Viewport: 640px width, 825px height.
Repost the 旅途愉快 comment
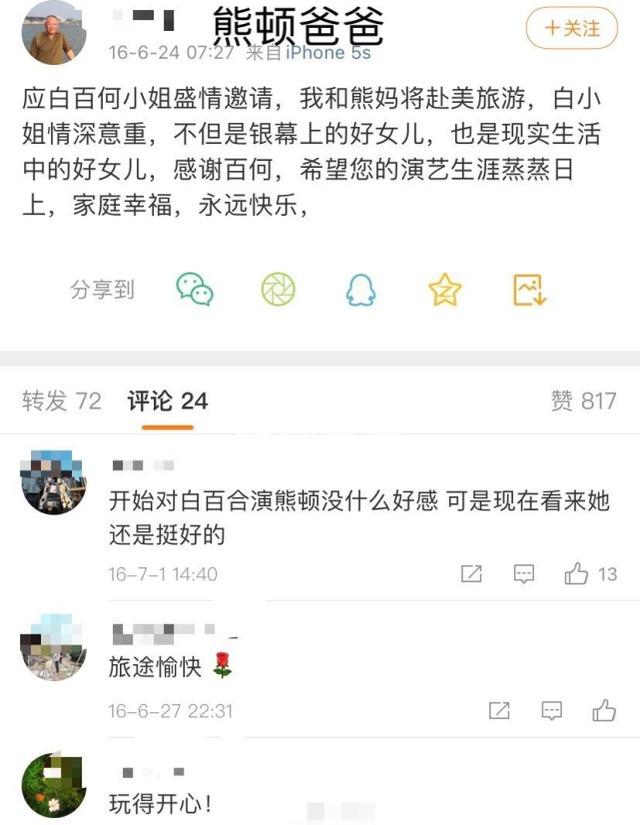pos(498,711)
